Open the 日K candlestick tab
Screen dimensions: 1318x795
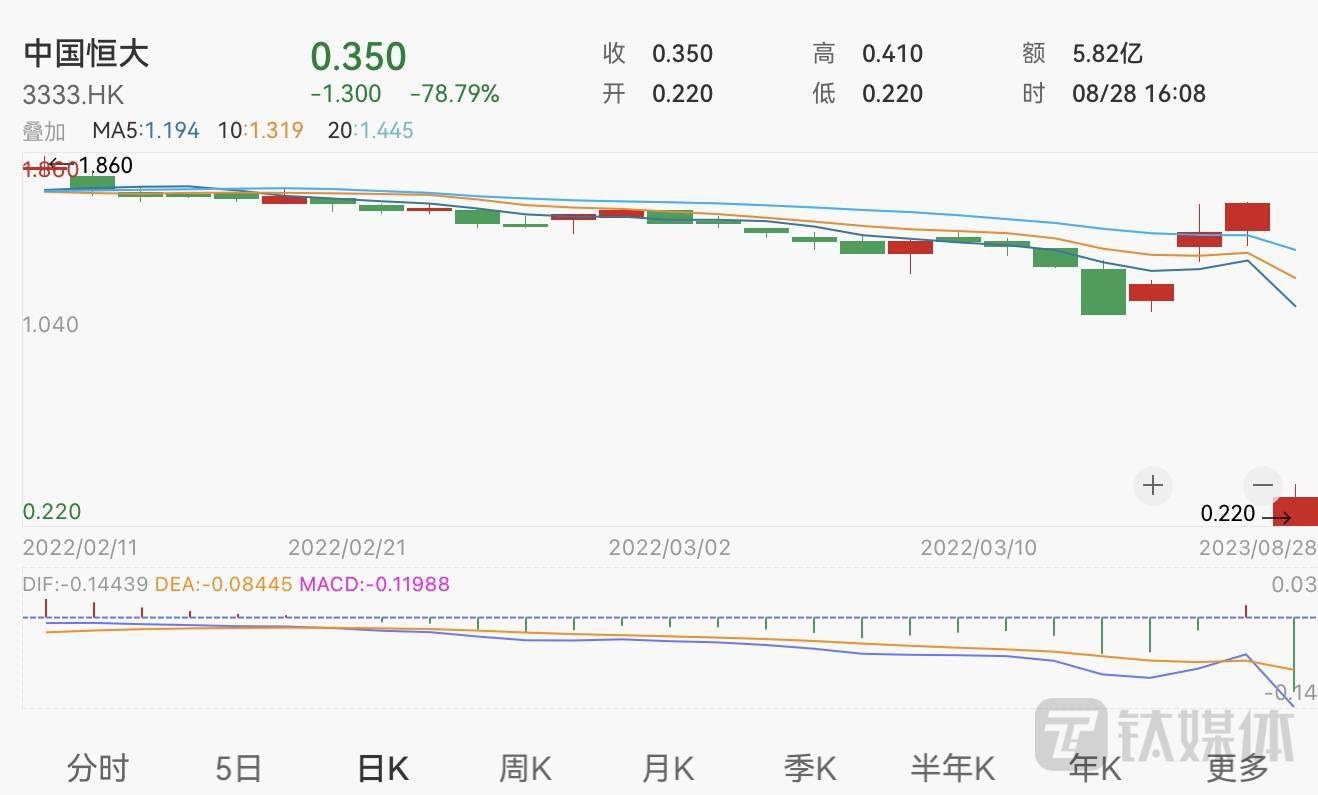point(383,768)
